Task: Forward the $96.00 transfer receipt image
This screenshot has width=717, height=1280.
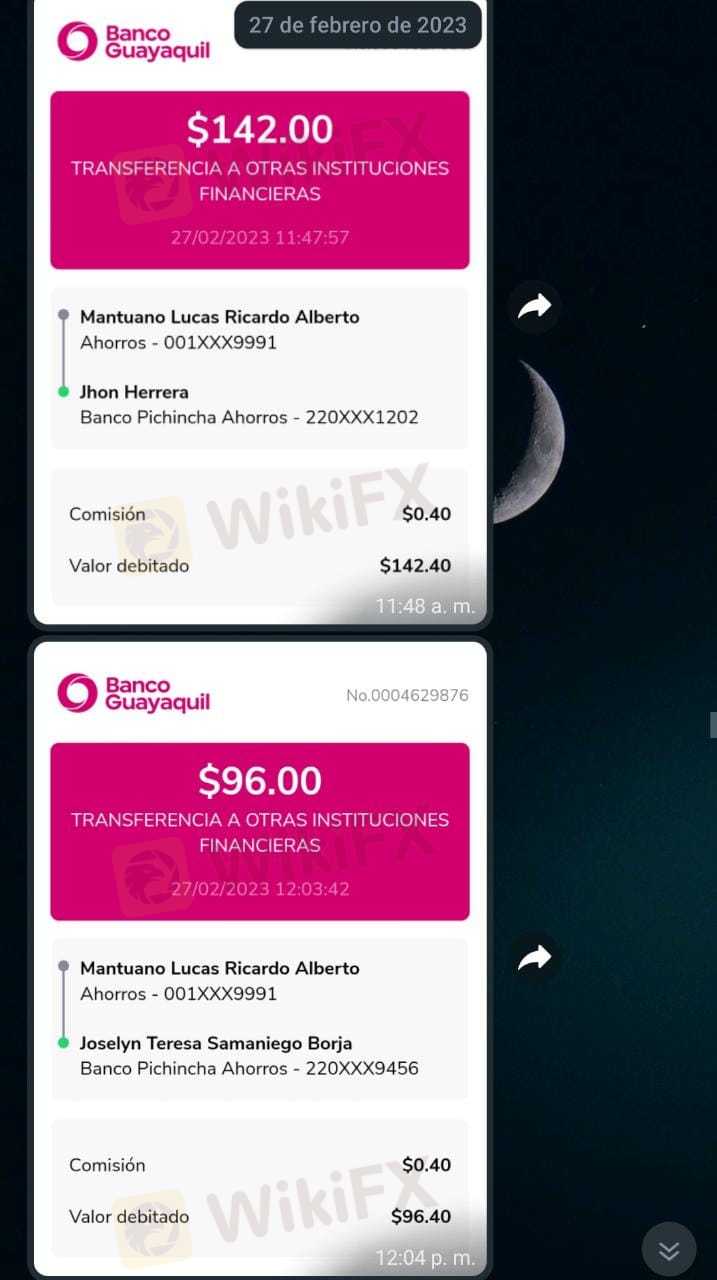Action: click(535, 960)
